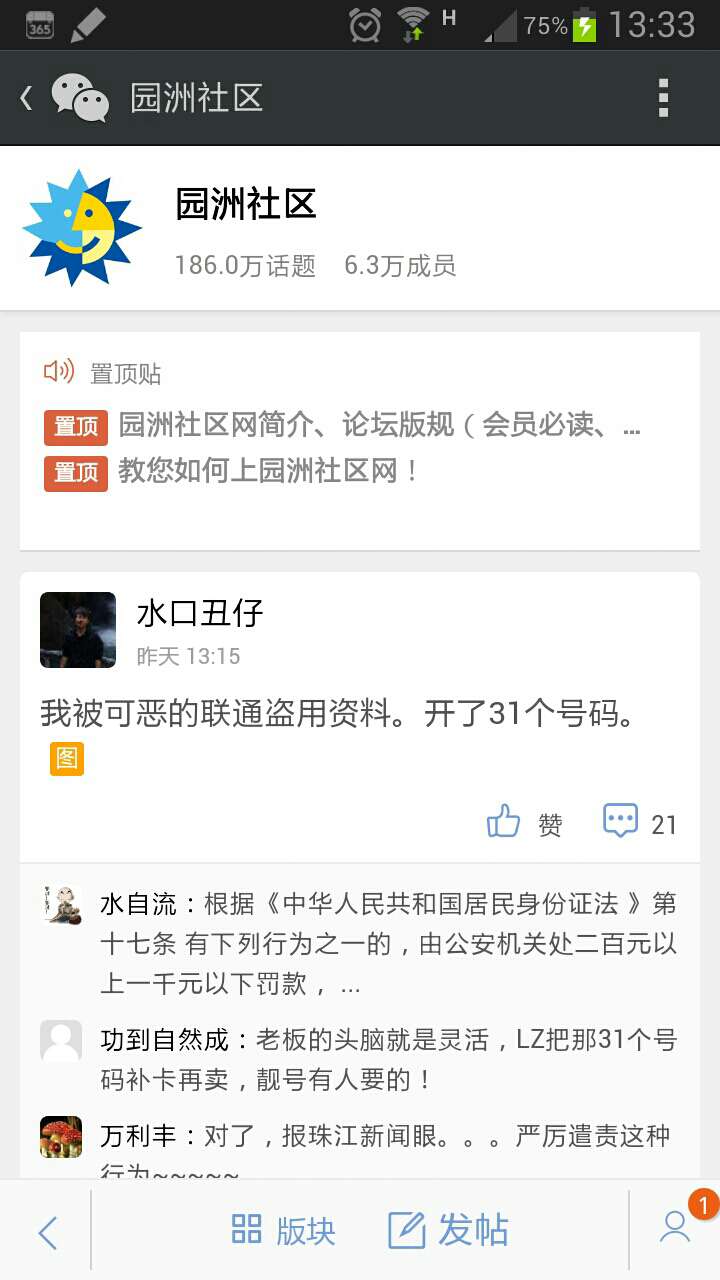Image resolution: width=720 pixels, height=1280 pixels.
Task: Open the post about 联通盗用资料
Action: coord(338,714)
